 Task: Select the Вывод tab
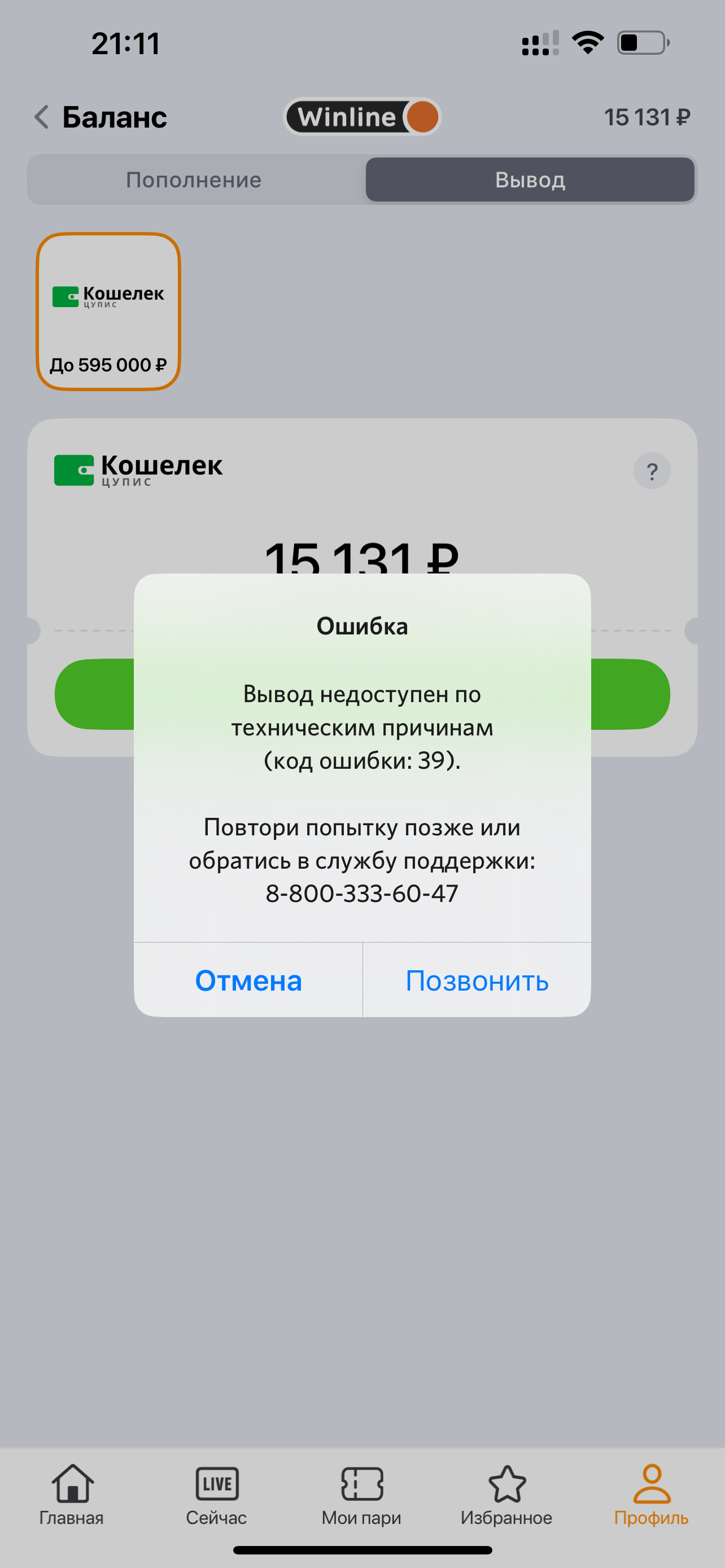530,180
